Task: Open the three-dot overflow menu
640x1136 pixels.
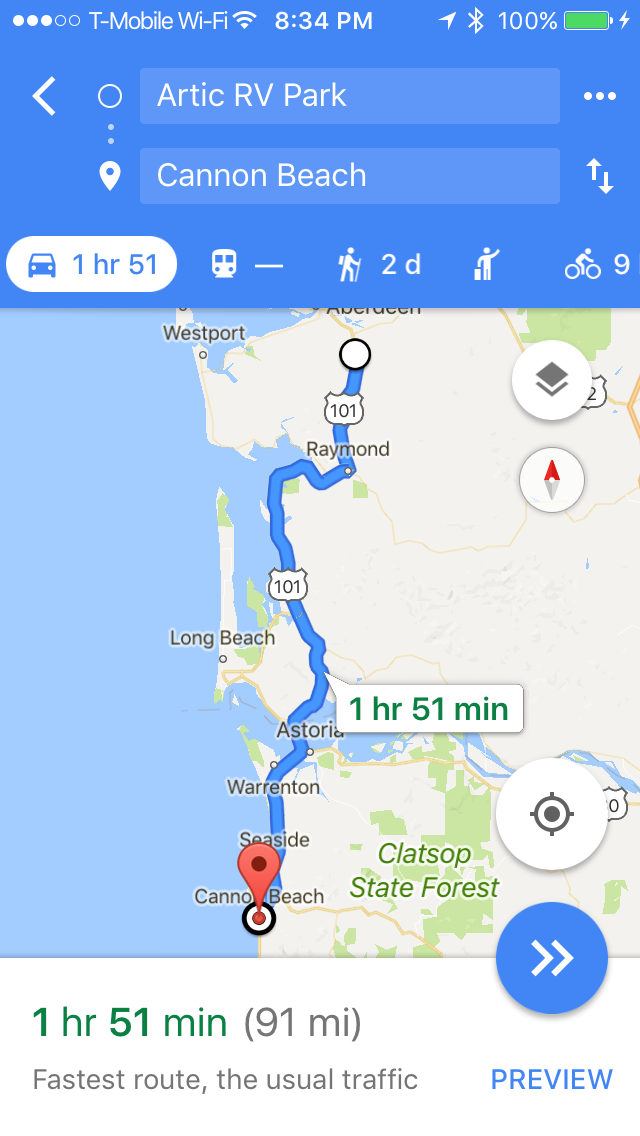Action: pos(599,96)
